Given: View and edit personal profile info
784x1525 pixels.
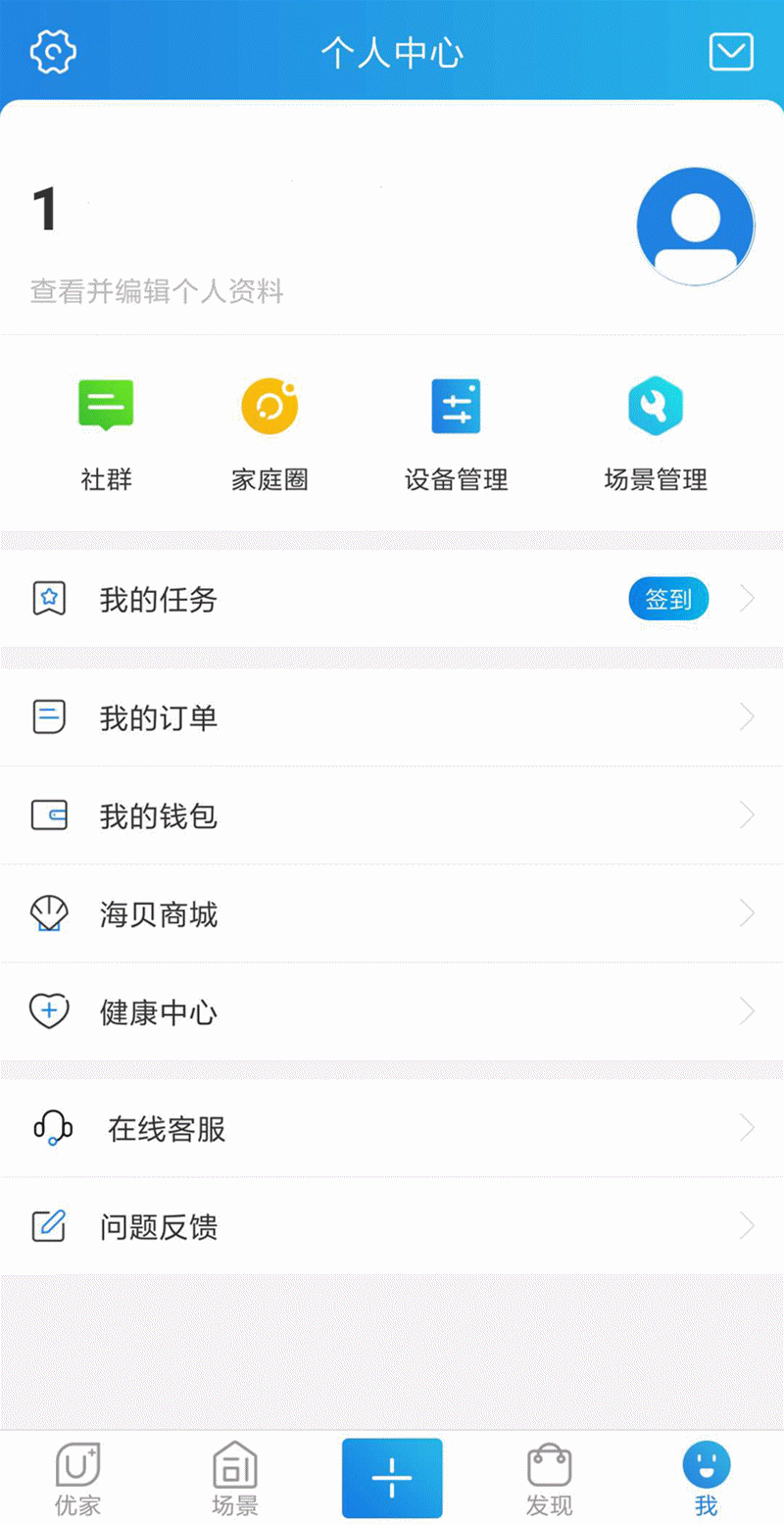Looking at the screenshot, I should 157,291.
